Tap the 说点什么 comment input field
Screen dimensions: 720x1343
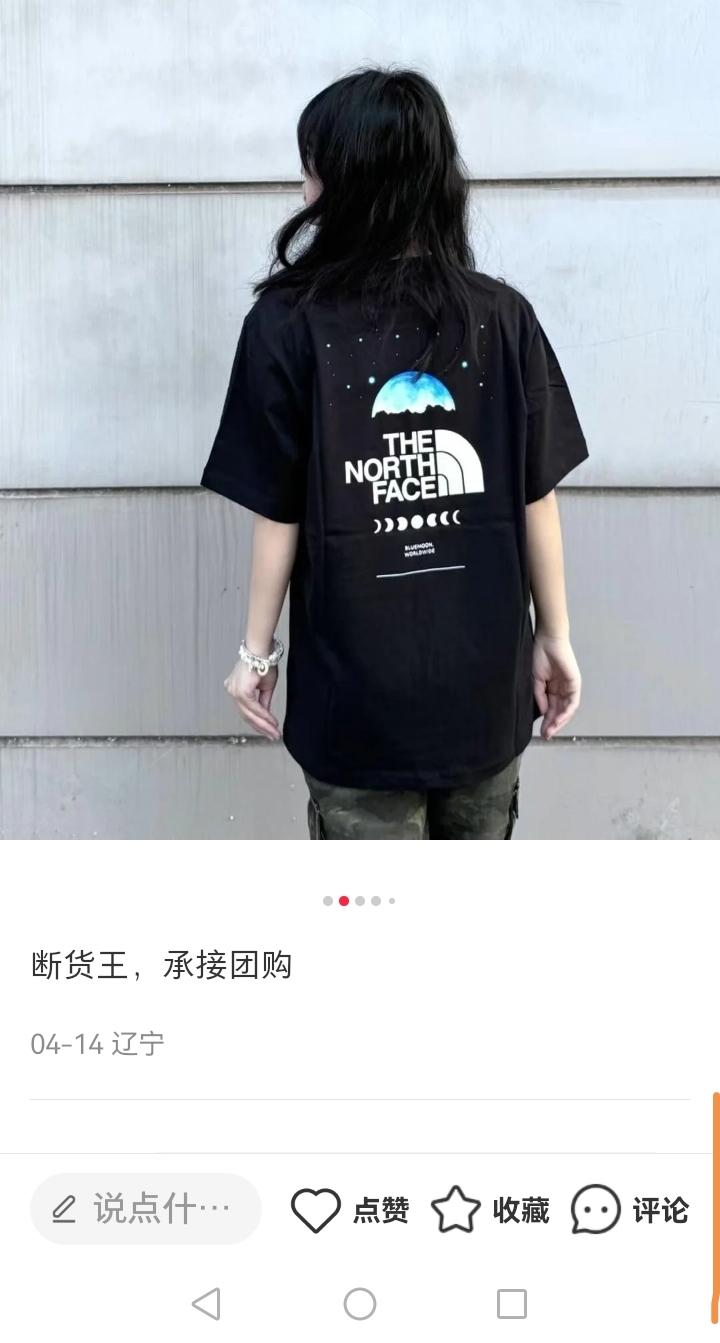tap(146, 1209)
